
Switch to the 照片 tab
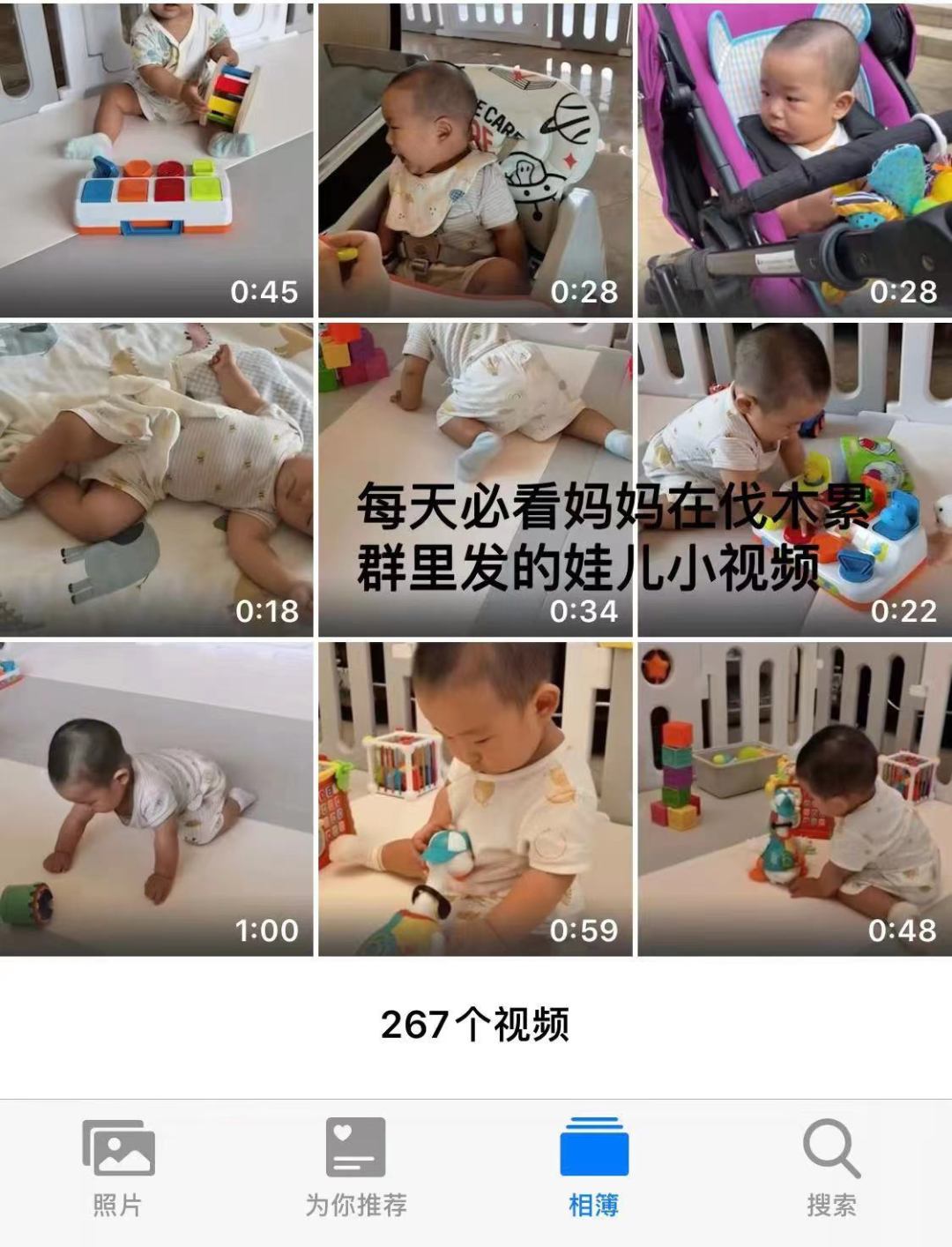pyautogui.click(x=118, y=1168)
